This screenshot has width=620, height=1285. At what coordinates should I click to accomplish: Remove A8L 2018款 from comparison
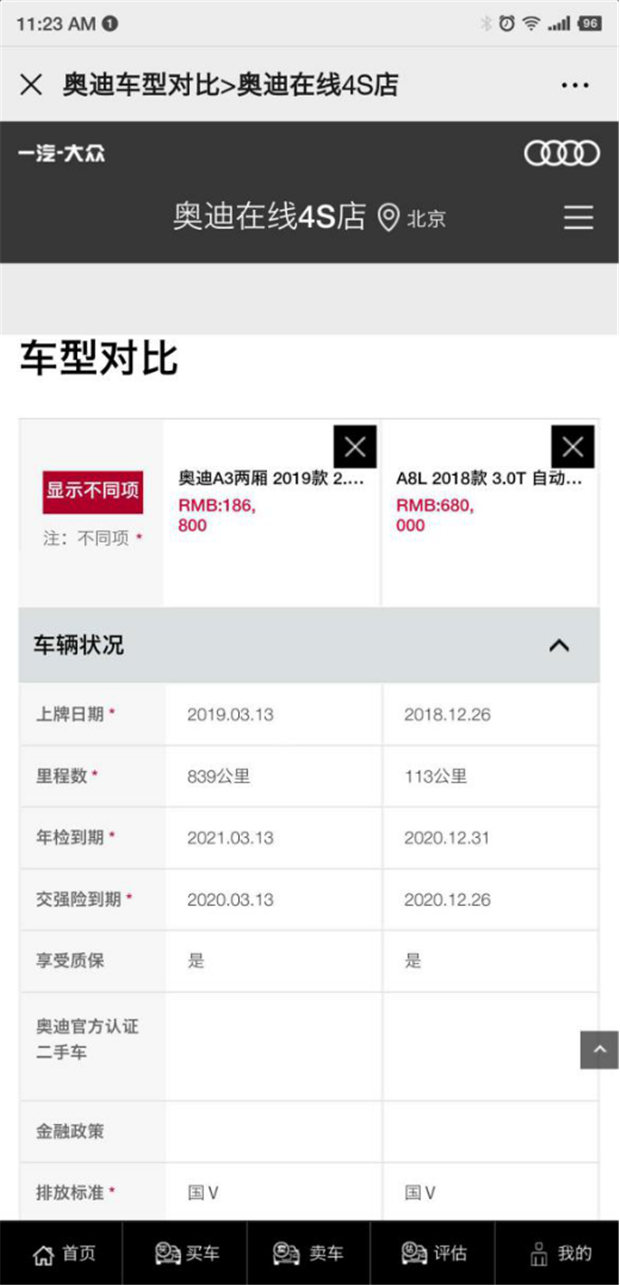(573, 447)
